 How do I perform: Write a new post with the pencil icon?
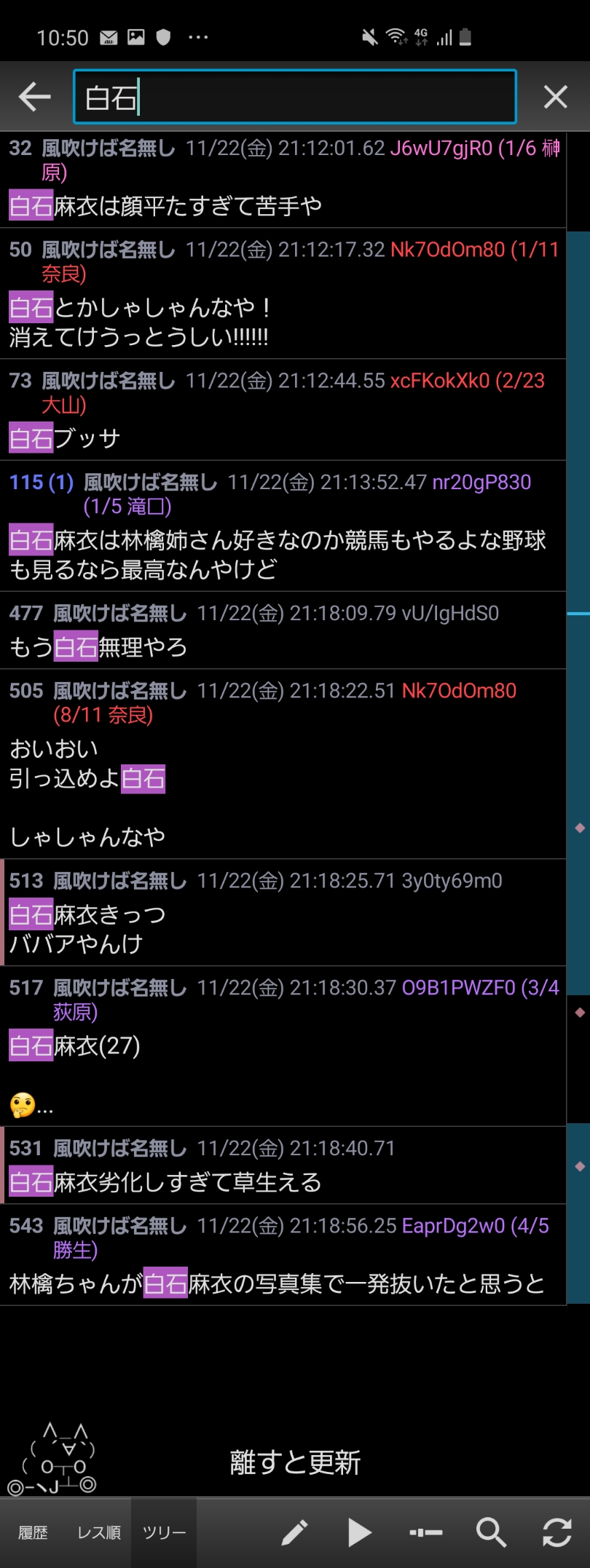click(x=294, y=1532)
